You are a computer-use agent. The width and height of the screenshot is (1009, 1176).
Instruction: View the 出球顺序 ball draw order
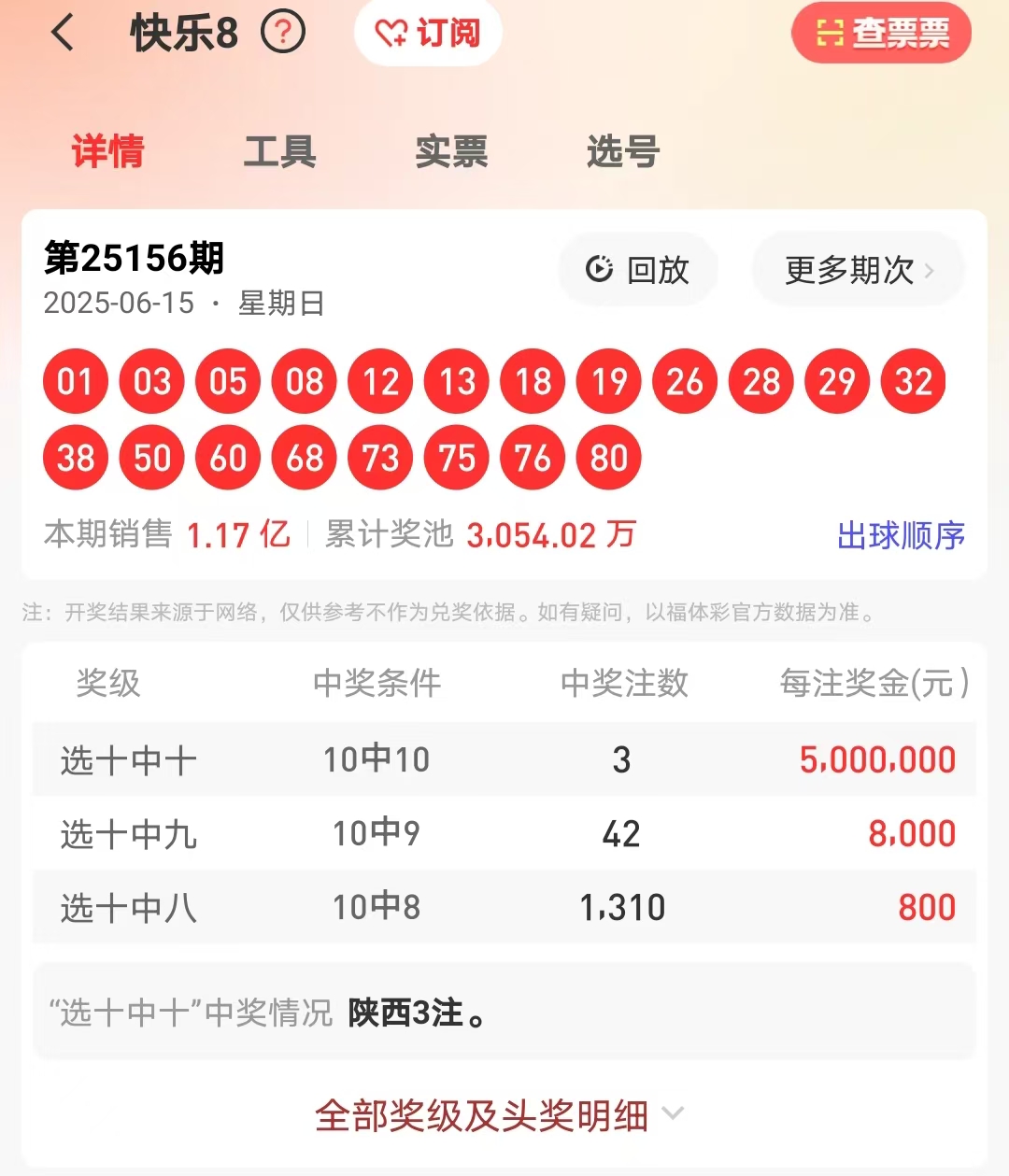point(901,535)
